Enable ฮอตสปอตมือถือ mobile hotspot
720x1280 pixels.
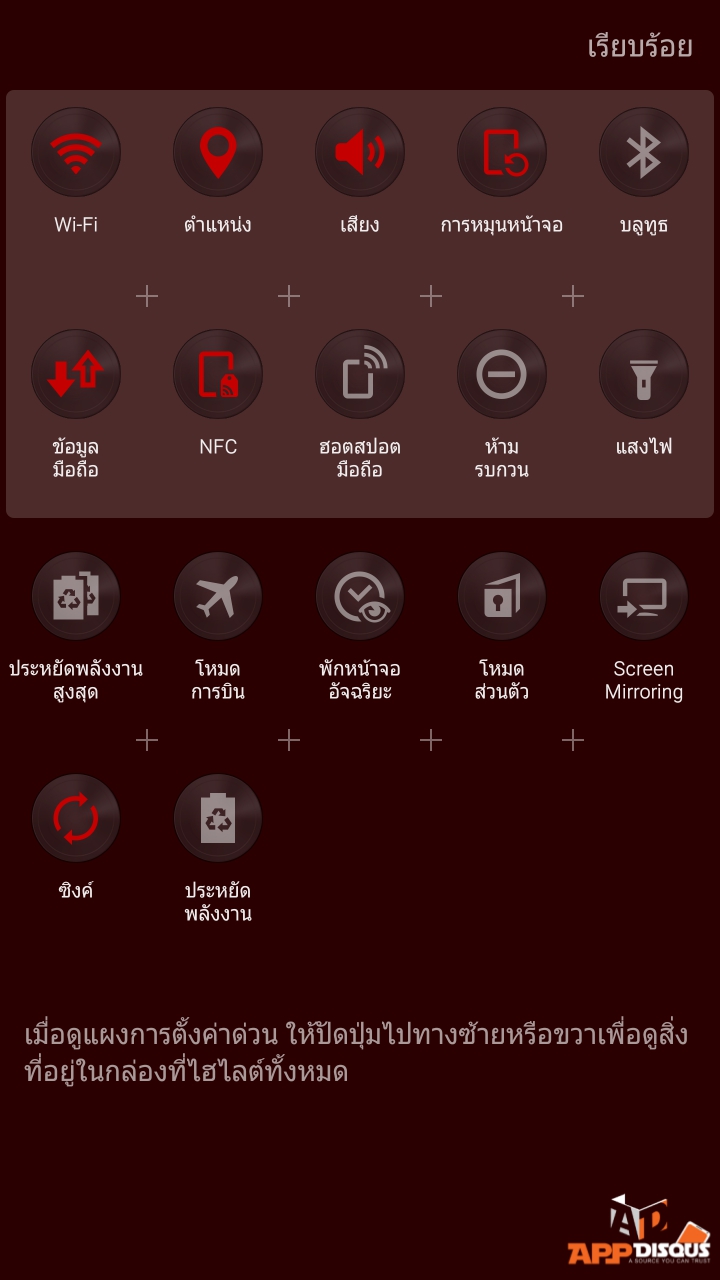coord(360,375)
